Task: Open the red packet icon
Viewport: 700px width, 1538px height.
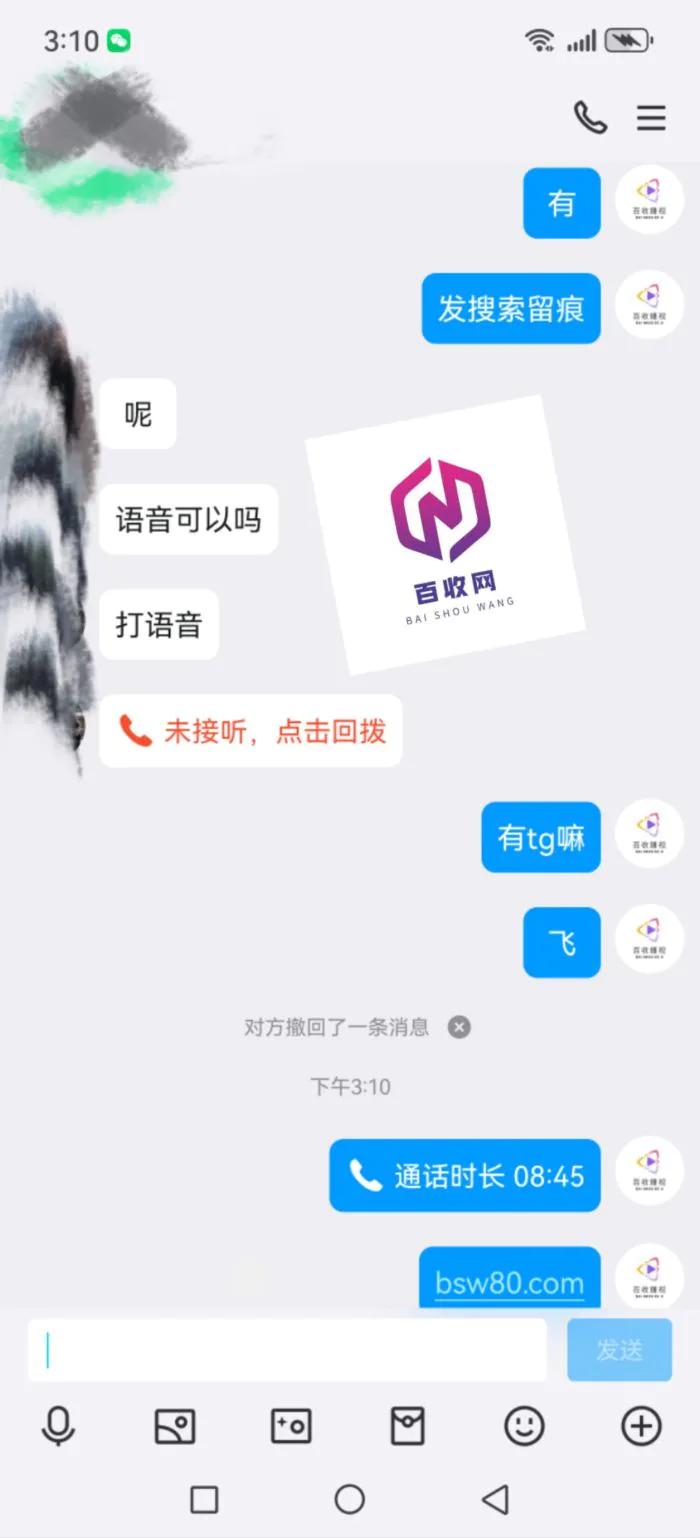Action: click(x=407, y=1426)
